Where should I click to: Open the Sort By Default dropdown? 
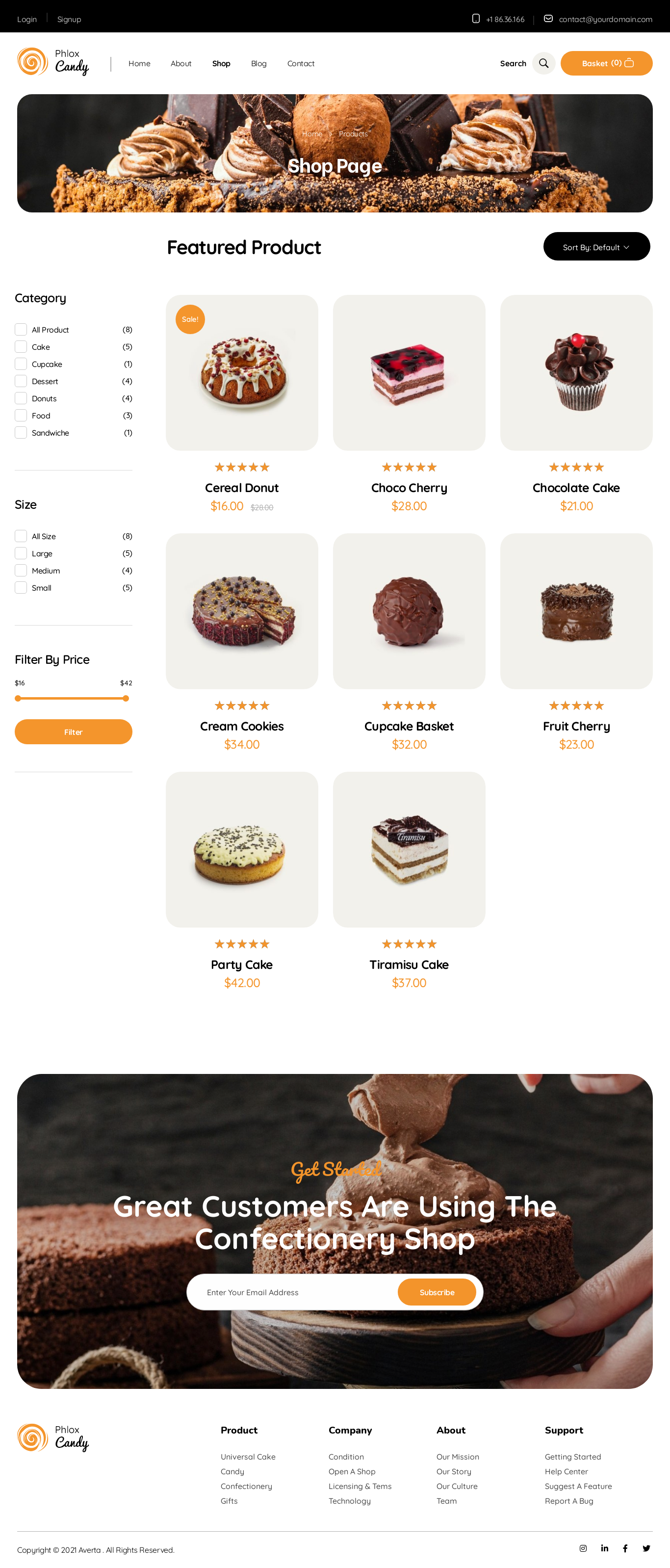click(x=596, y=247)
